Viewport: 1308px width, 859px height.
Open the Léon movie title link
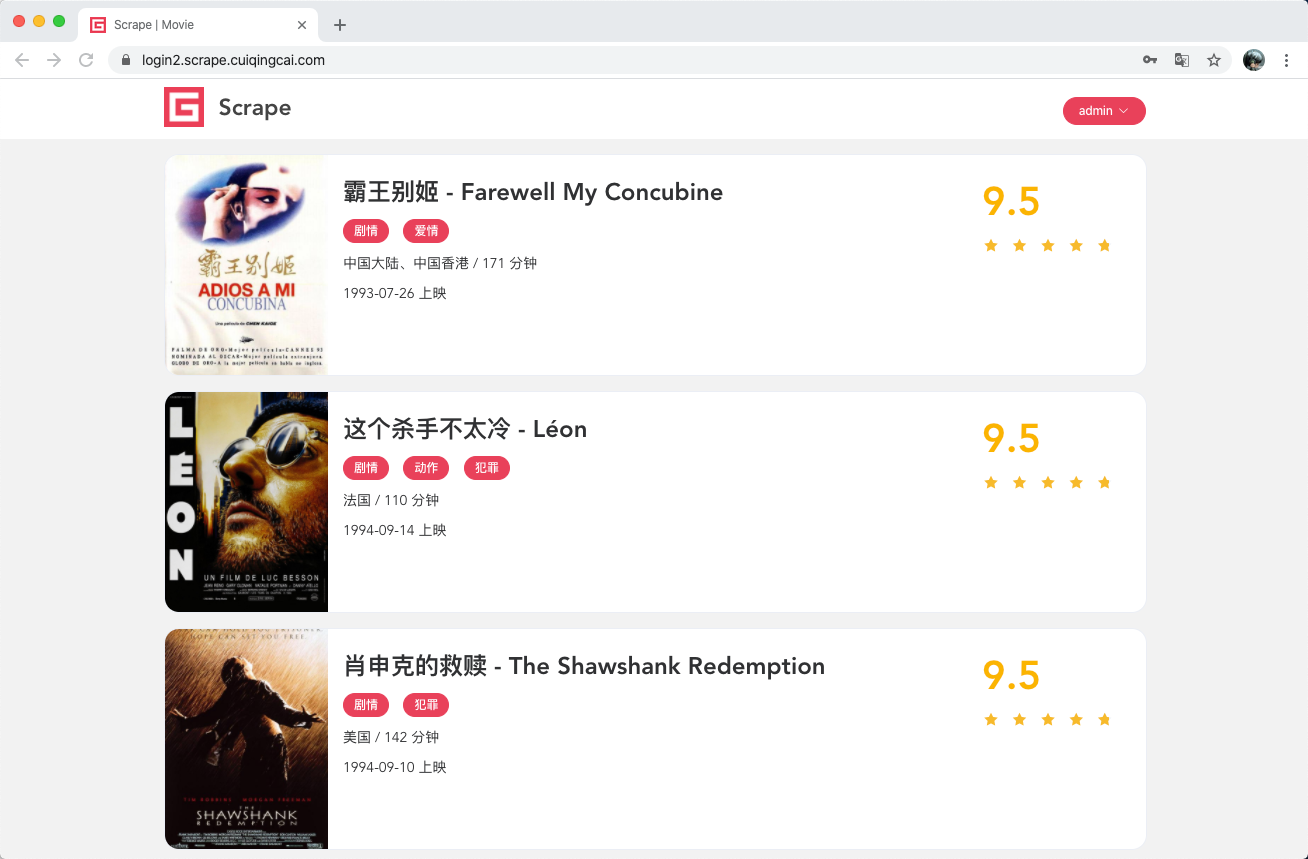[464, 429]
